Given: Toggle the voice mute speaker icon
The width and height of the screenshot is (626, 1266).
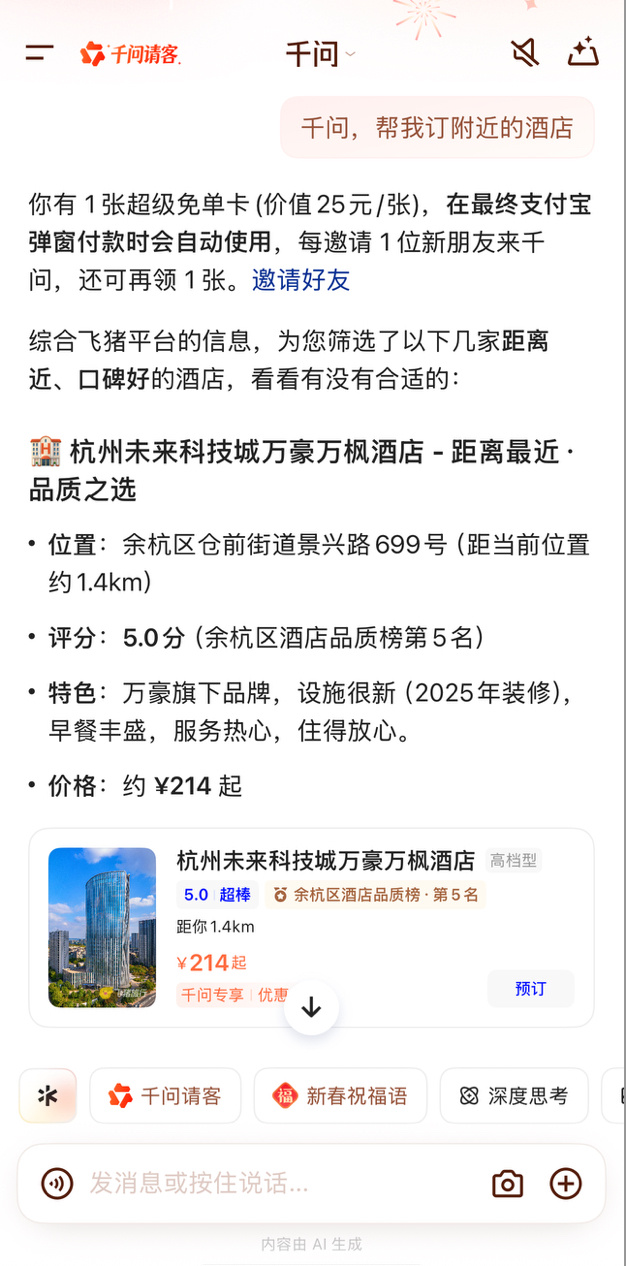Looking at the screenshot, I should click(525, 53).
